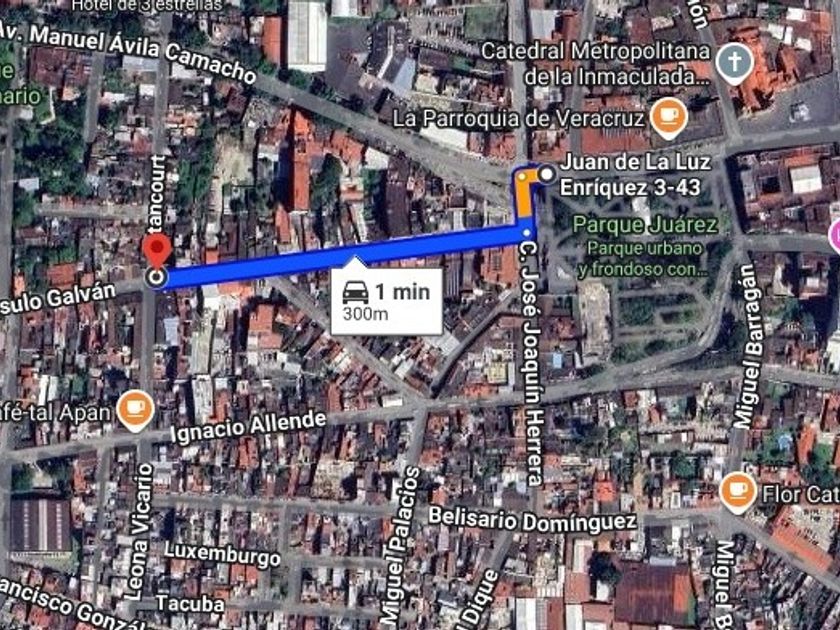Open the Café-tal Apan coffee marker
Image resolution: width=840 pixels, height=630 pixels.
(135, 408)
